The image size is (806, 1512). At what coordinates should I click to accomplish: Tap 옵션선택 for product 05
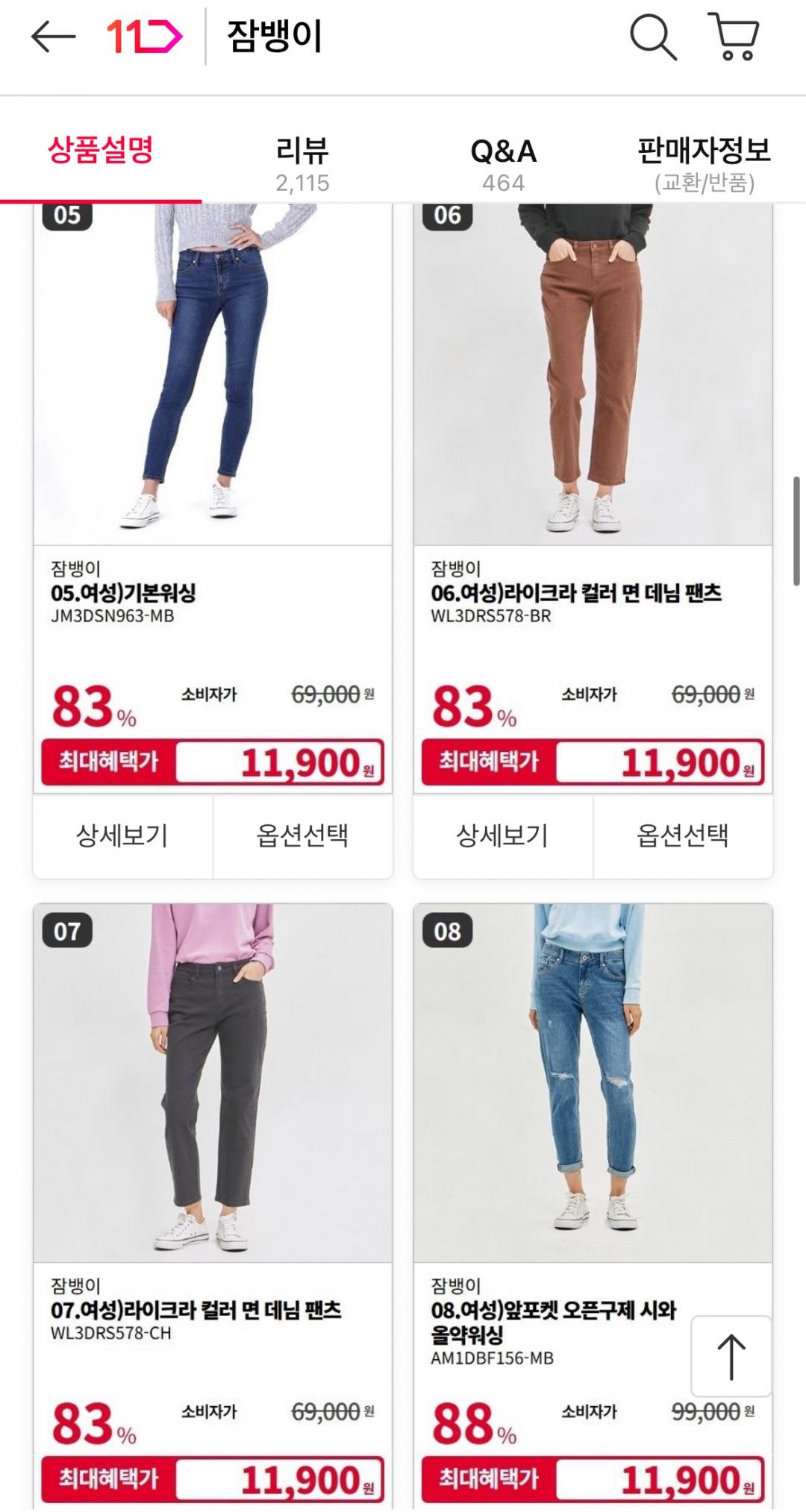pyautogui.click(x=302, y=835)
